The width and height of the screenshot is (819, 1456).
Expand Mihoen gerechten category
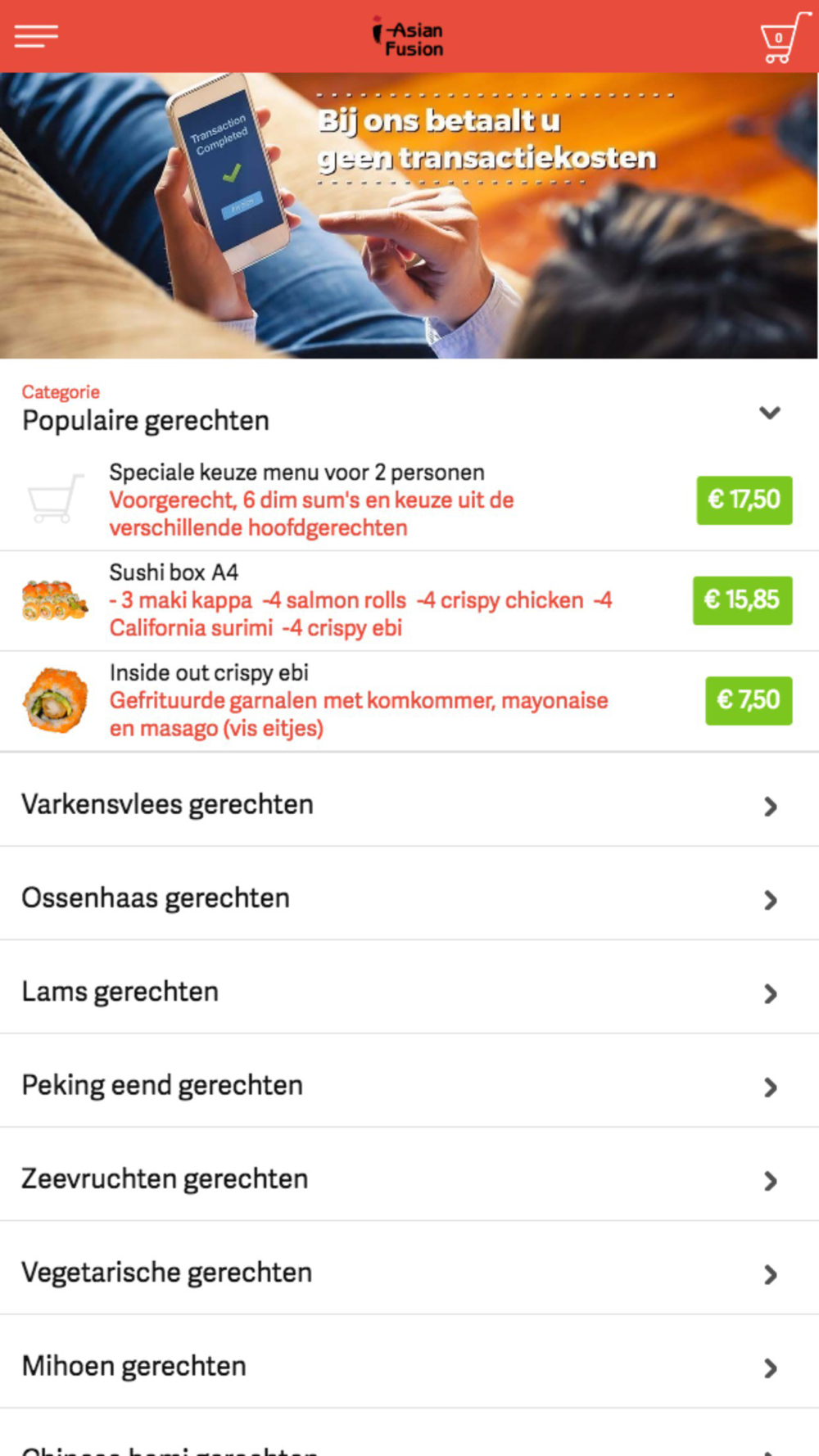coord(409,1366)
